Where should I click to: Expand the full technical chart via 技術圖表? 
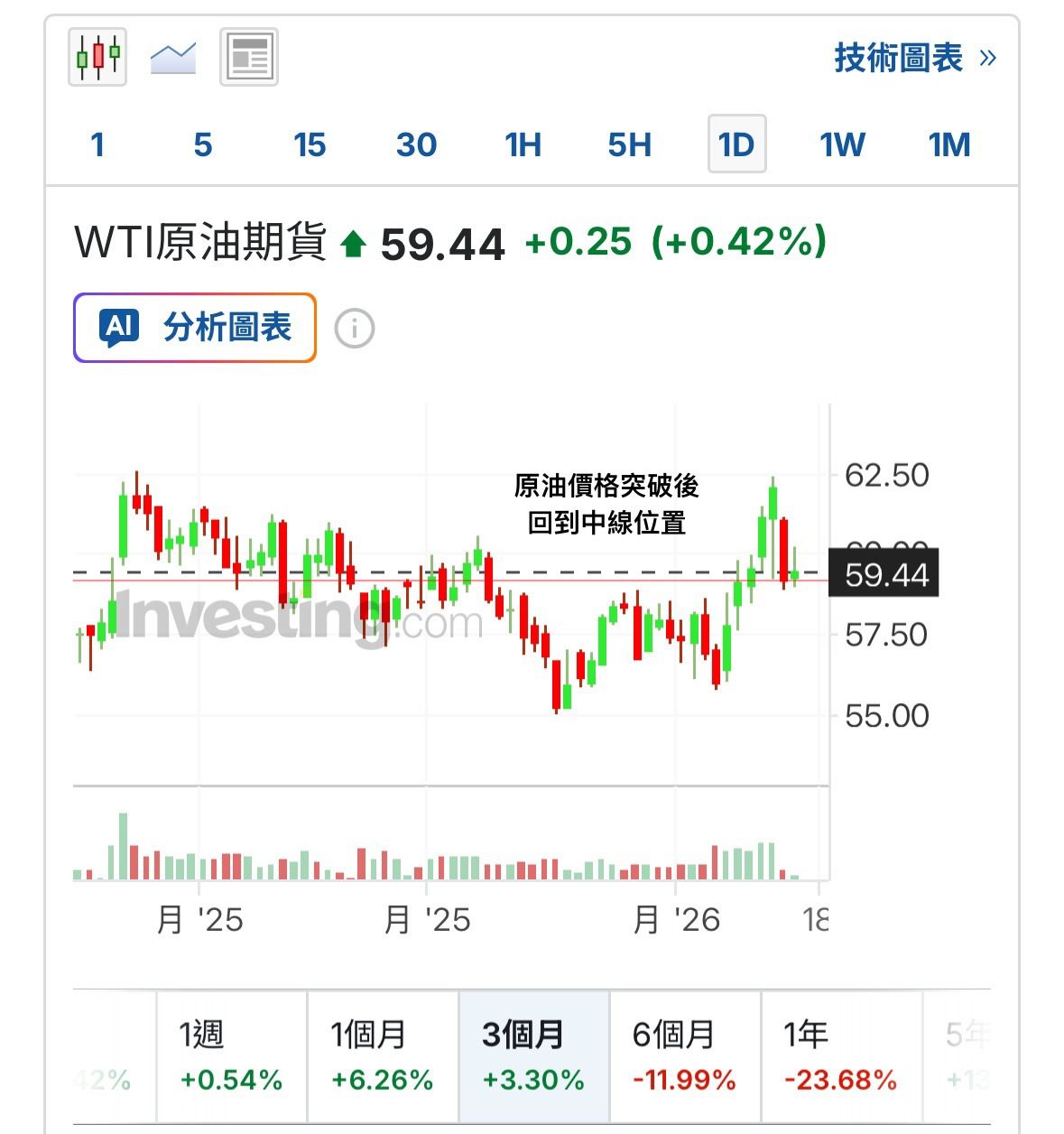click(900, 56)
